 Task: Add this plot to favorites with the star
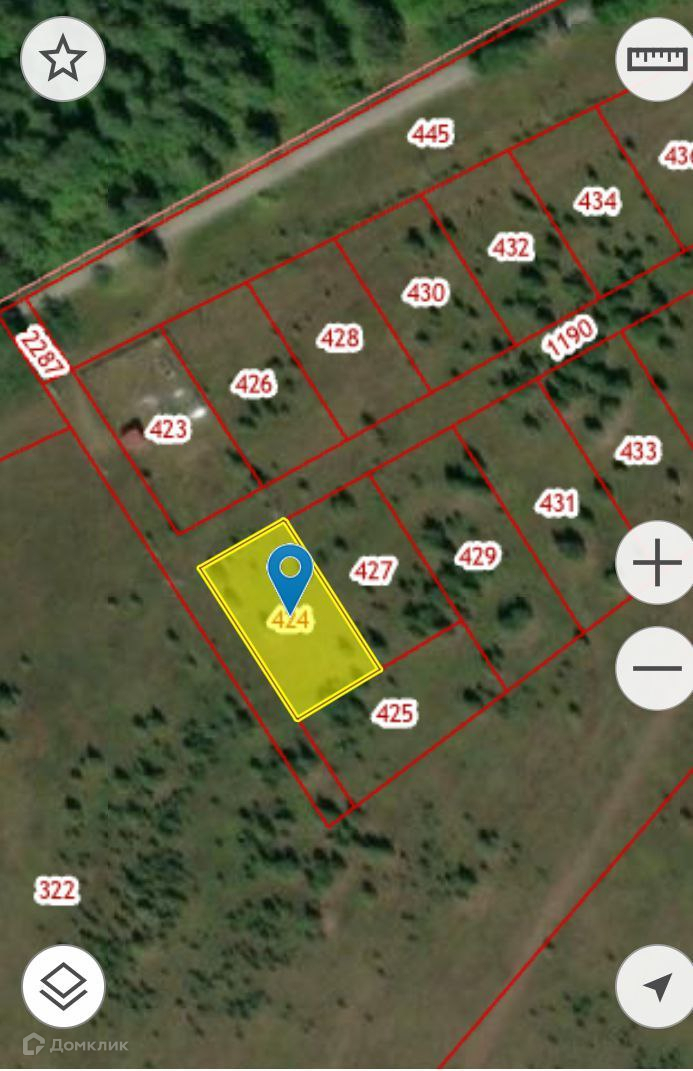(63, 59)
